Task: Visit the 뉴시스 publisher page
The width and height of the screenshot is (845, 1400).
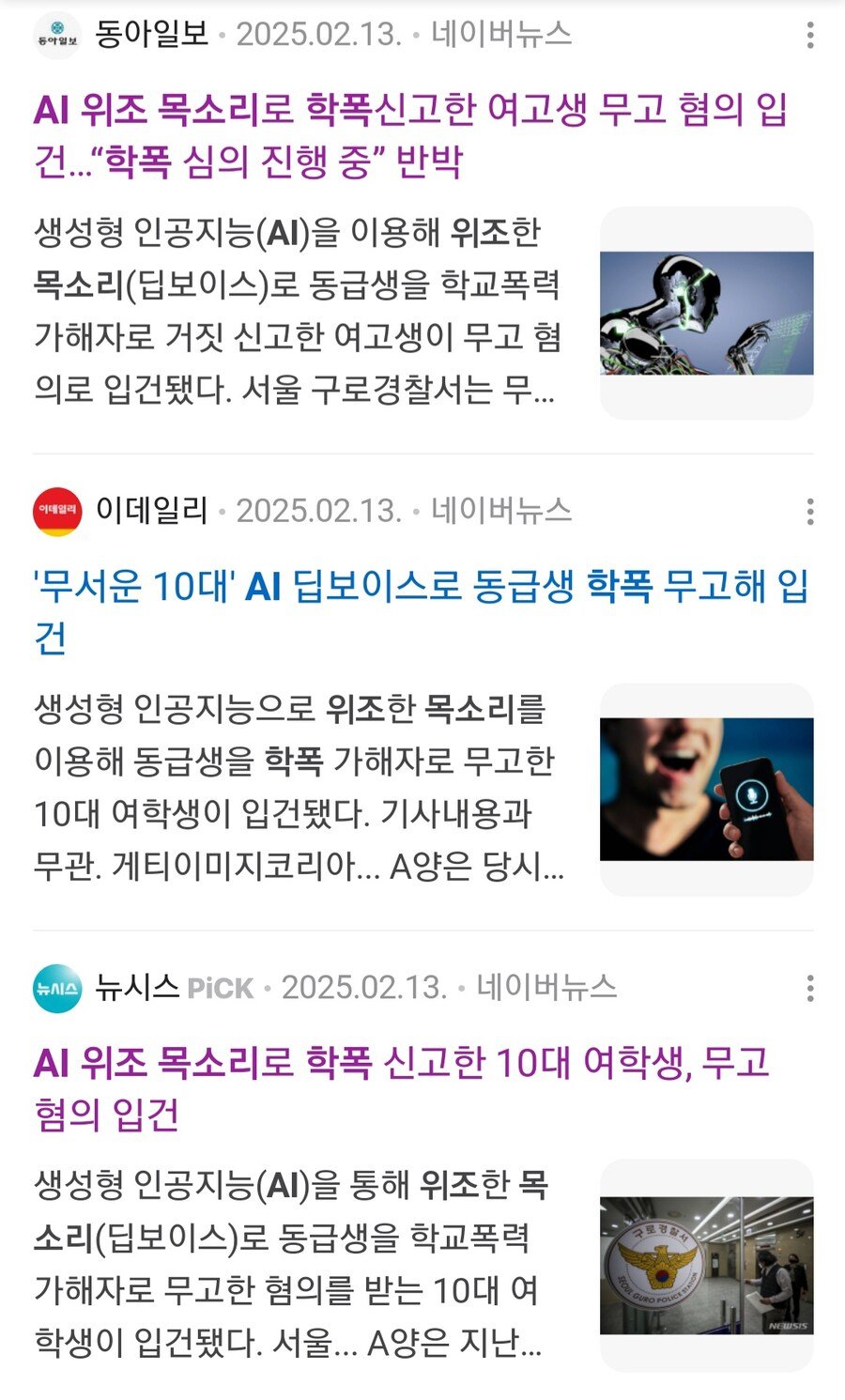Action: coord(137,988)
